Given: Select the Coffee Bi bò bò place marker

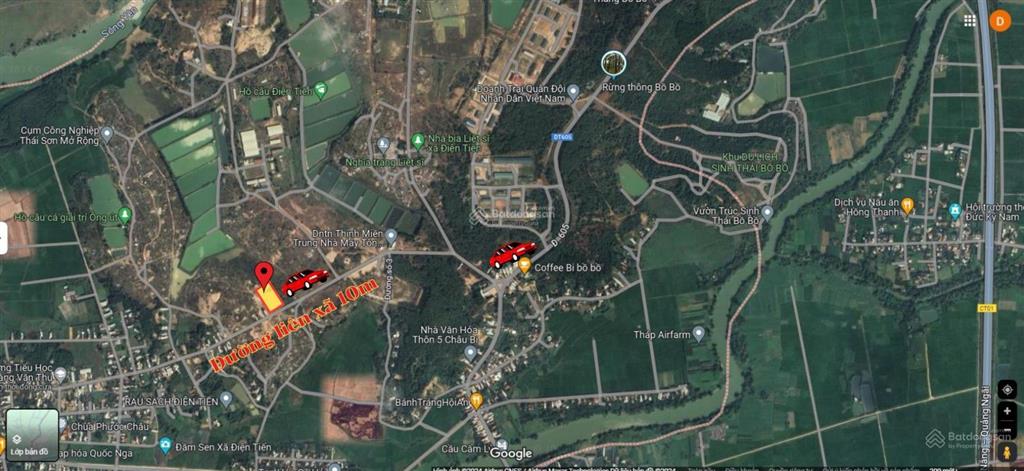Looking at the screenshot, I should (525, 266).
